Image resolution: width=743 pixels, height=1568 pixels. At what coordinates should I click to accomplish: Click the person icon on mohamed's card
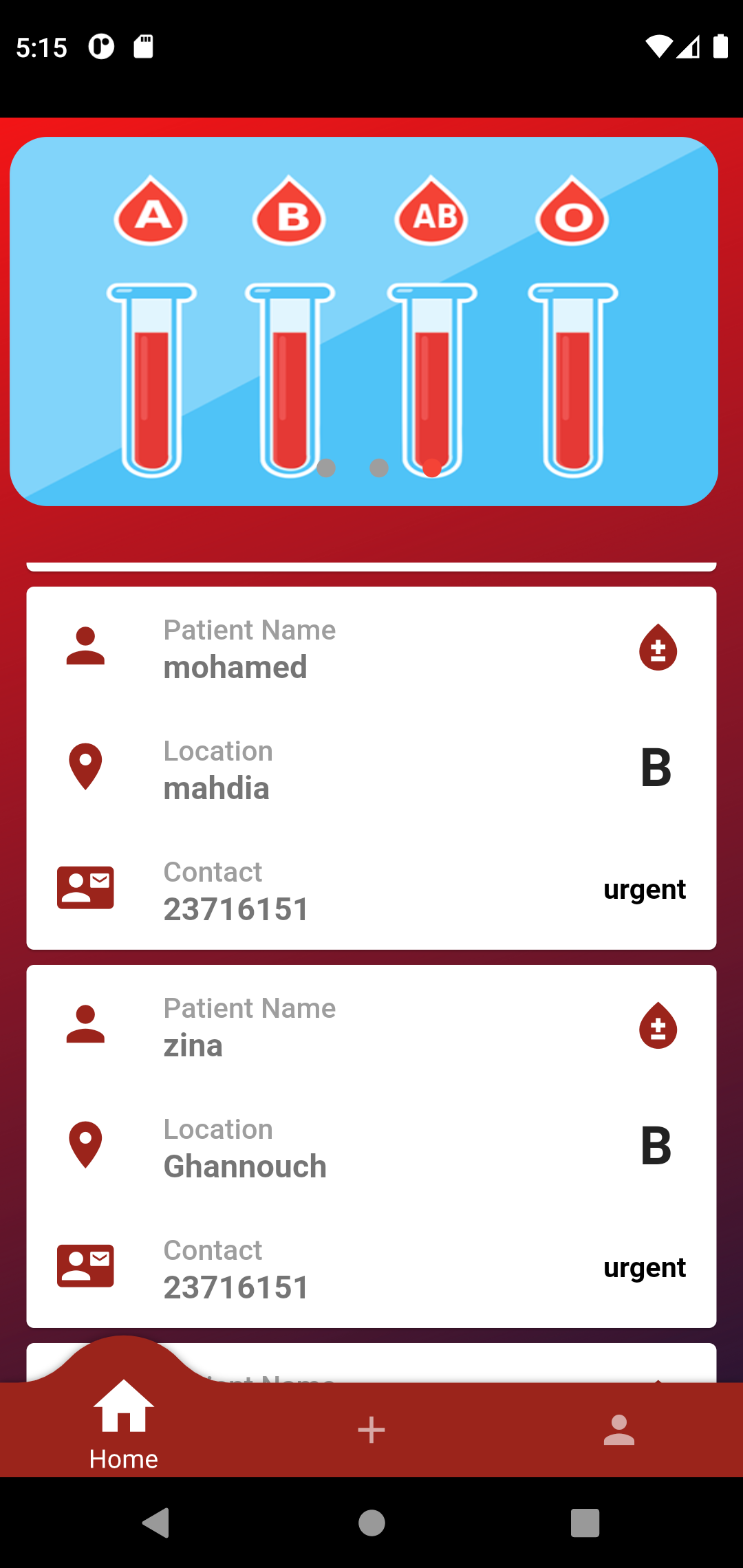pyautogui.click(x=85, y=646)
